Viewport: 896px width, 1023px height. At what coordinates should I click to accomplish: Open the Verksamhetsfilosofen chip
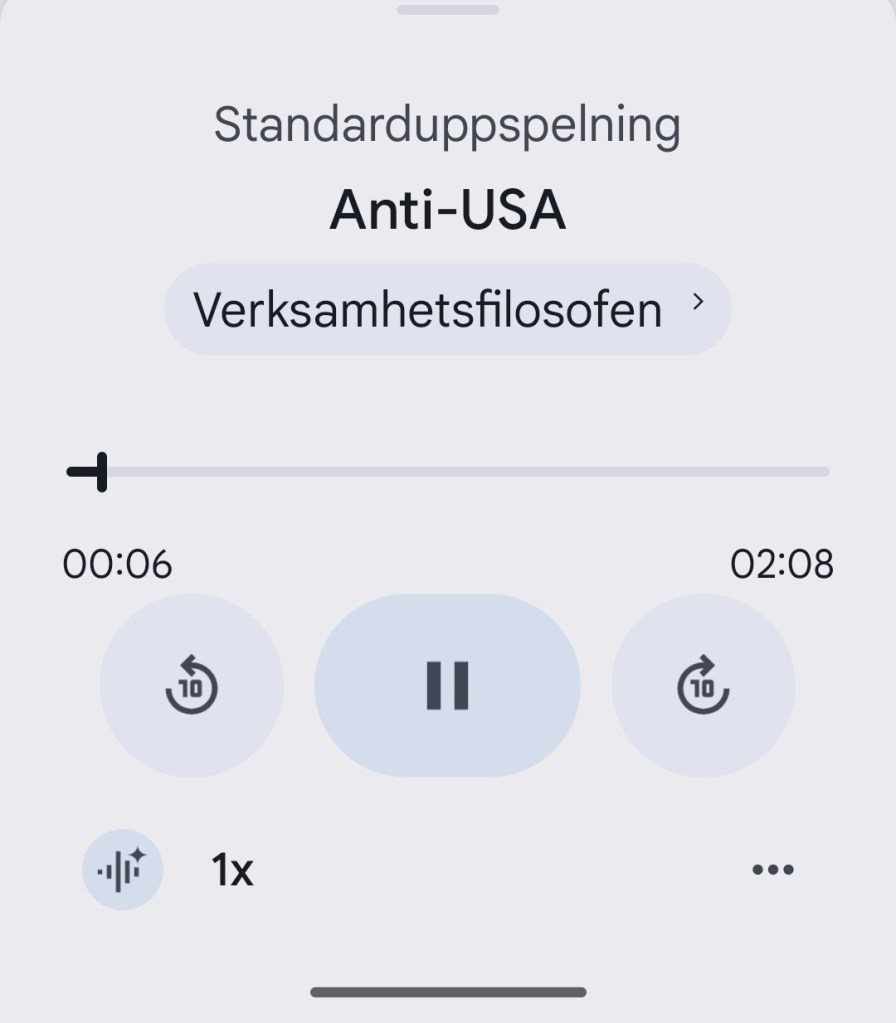pyautogui.click(x=447, y=310)
